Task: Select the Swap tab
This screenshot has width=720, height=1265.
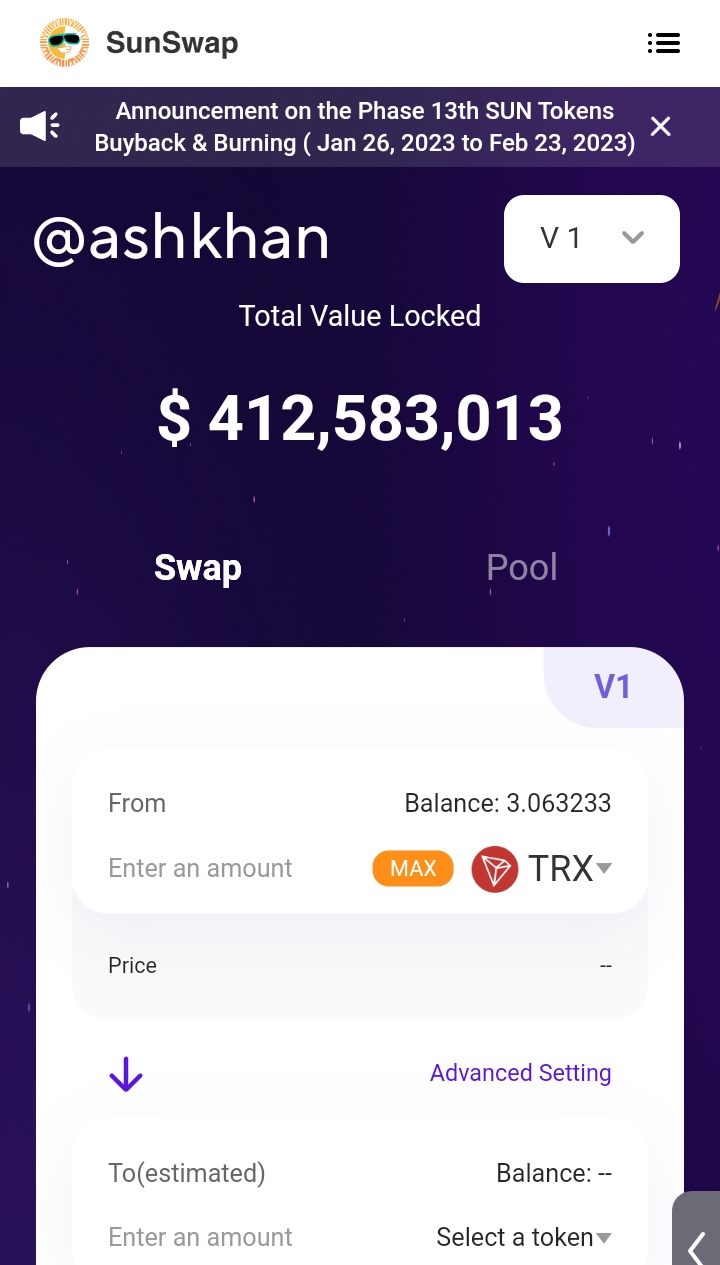Action: (x=198, y=568)
